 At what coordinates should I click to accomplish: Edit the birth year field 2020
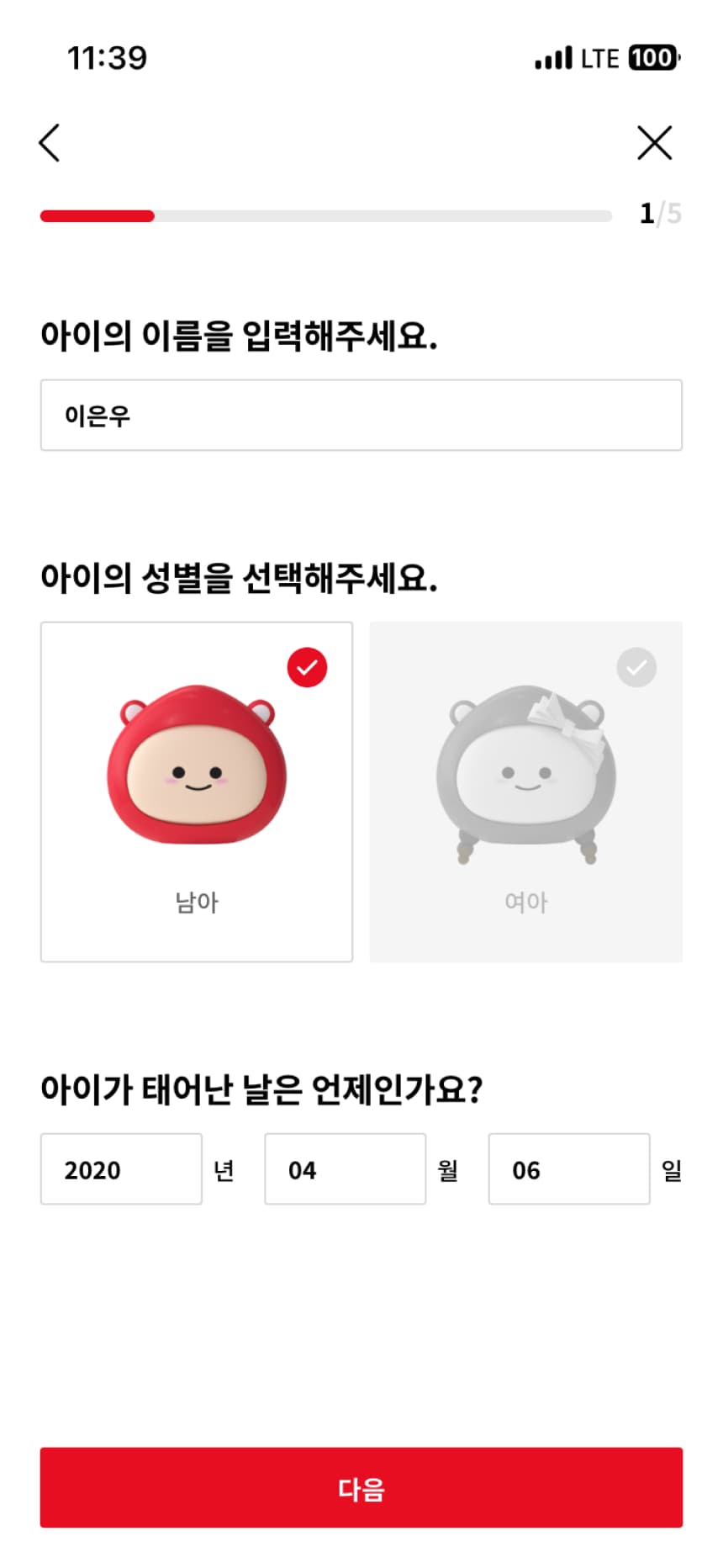(121, 1169)
